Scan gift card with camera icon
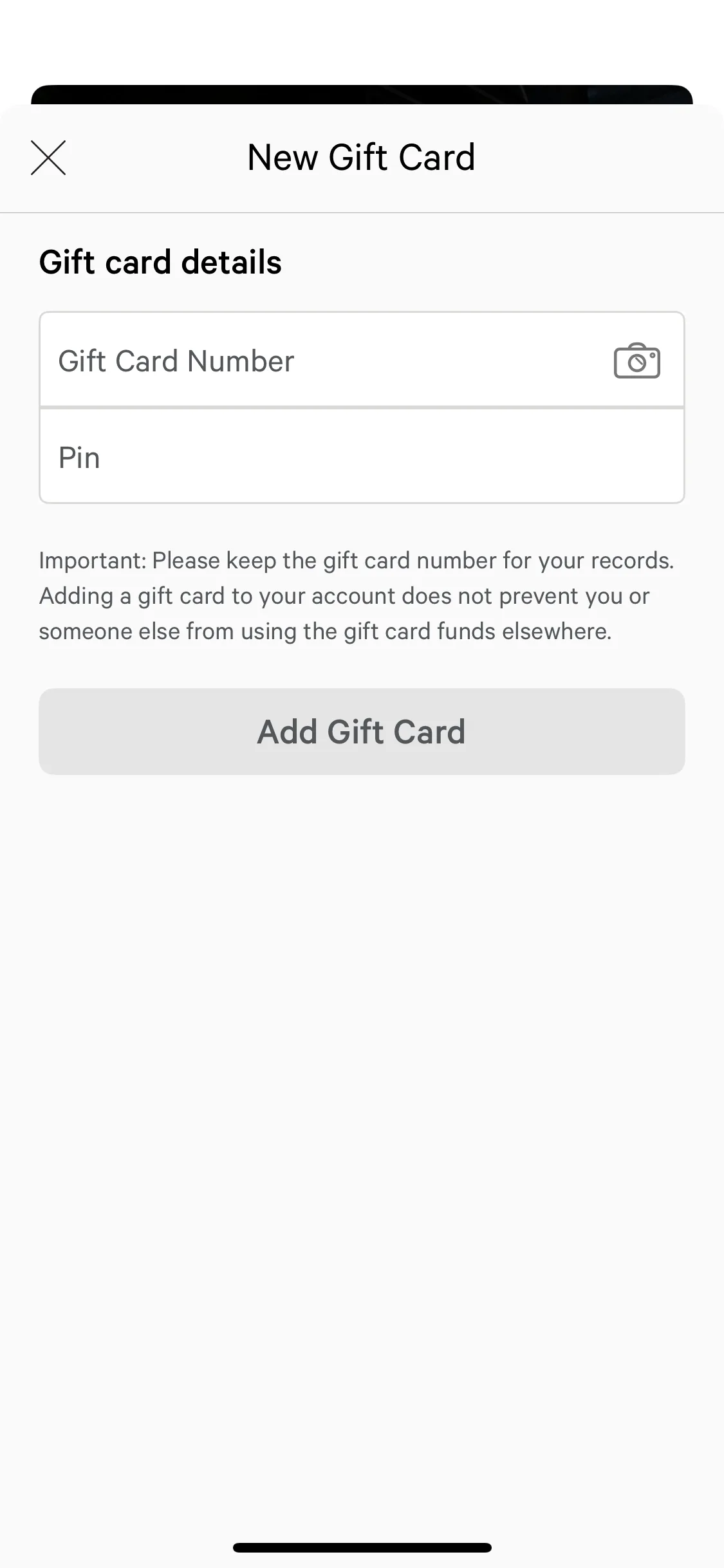The width and height of the screenshot is (724, 1568). coord(636,361)
